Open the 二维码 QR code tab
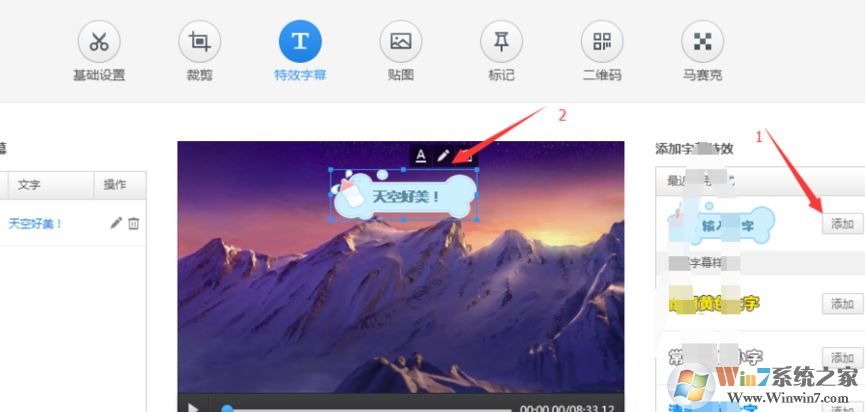This screenshot has width=865, height=412. point(601,43)
